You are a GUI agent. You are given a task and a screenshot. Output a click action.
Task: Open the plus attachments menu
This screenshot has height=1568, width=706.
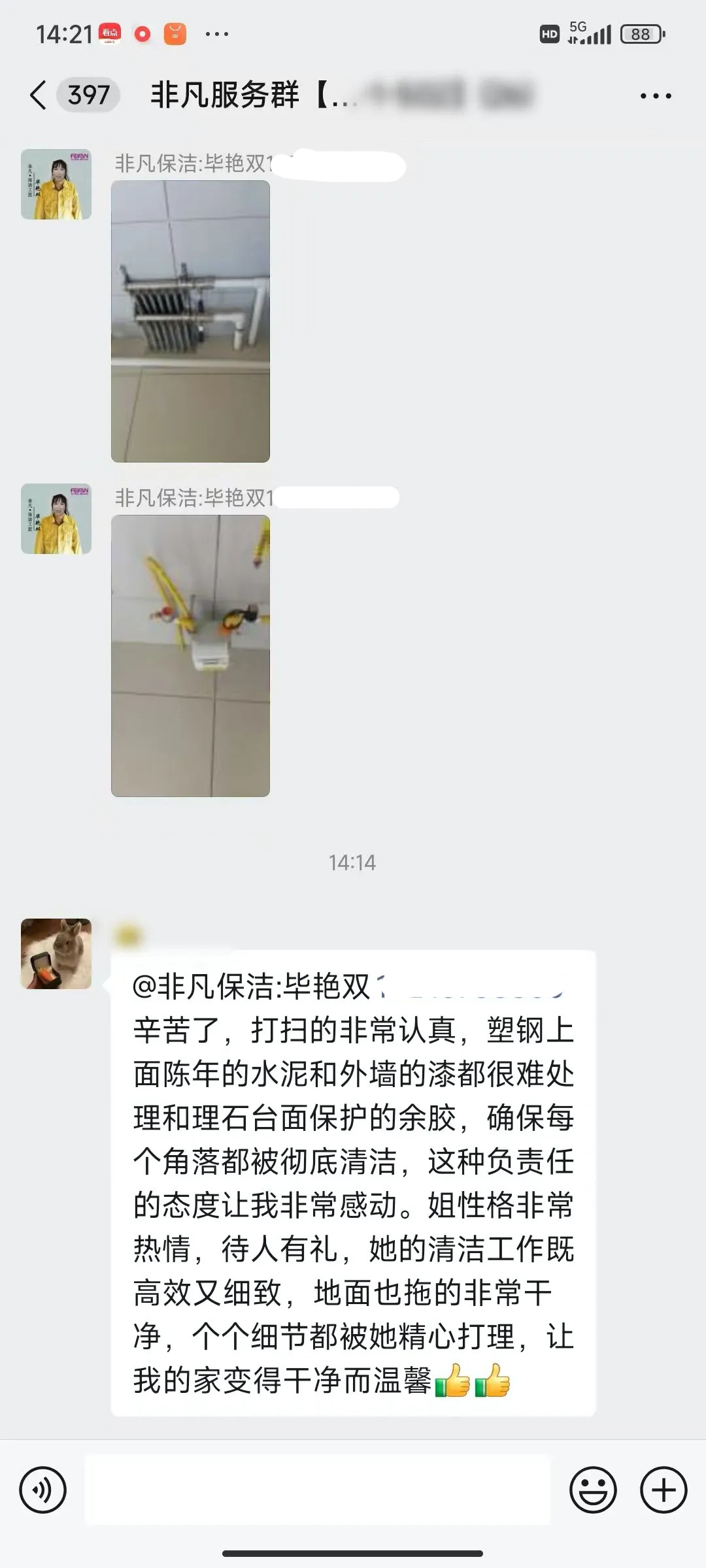tap(663, 1490)
